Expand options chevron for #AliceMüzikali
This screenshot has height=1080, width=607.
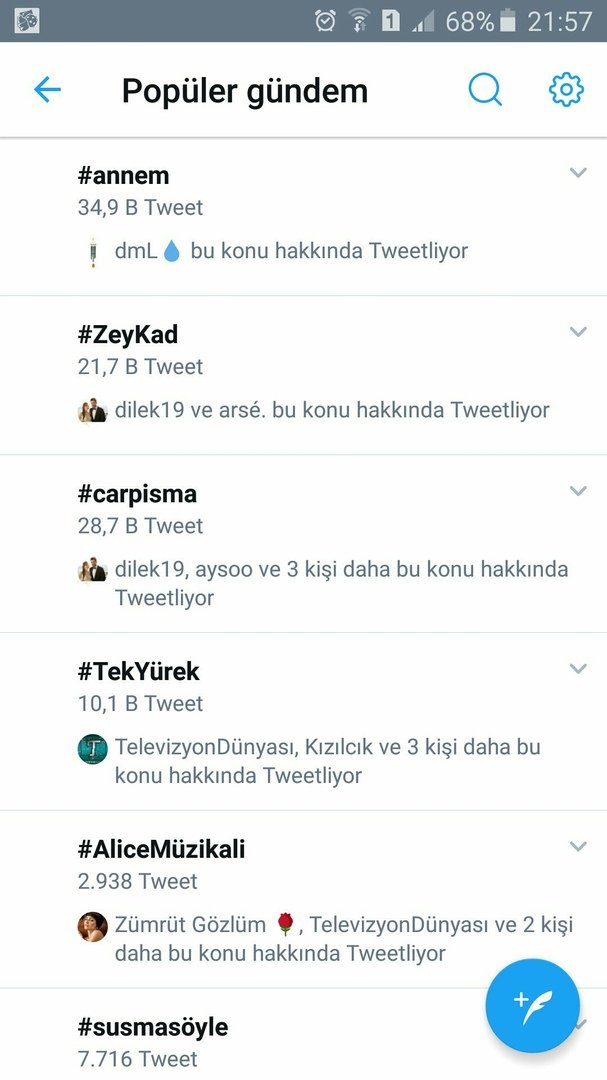578,846
